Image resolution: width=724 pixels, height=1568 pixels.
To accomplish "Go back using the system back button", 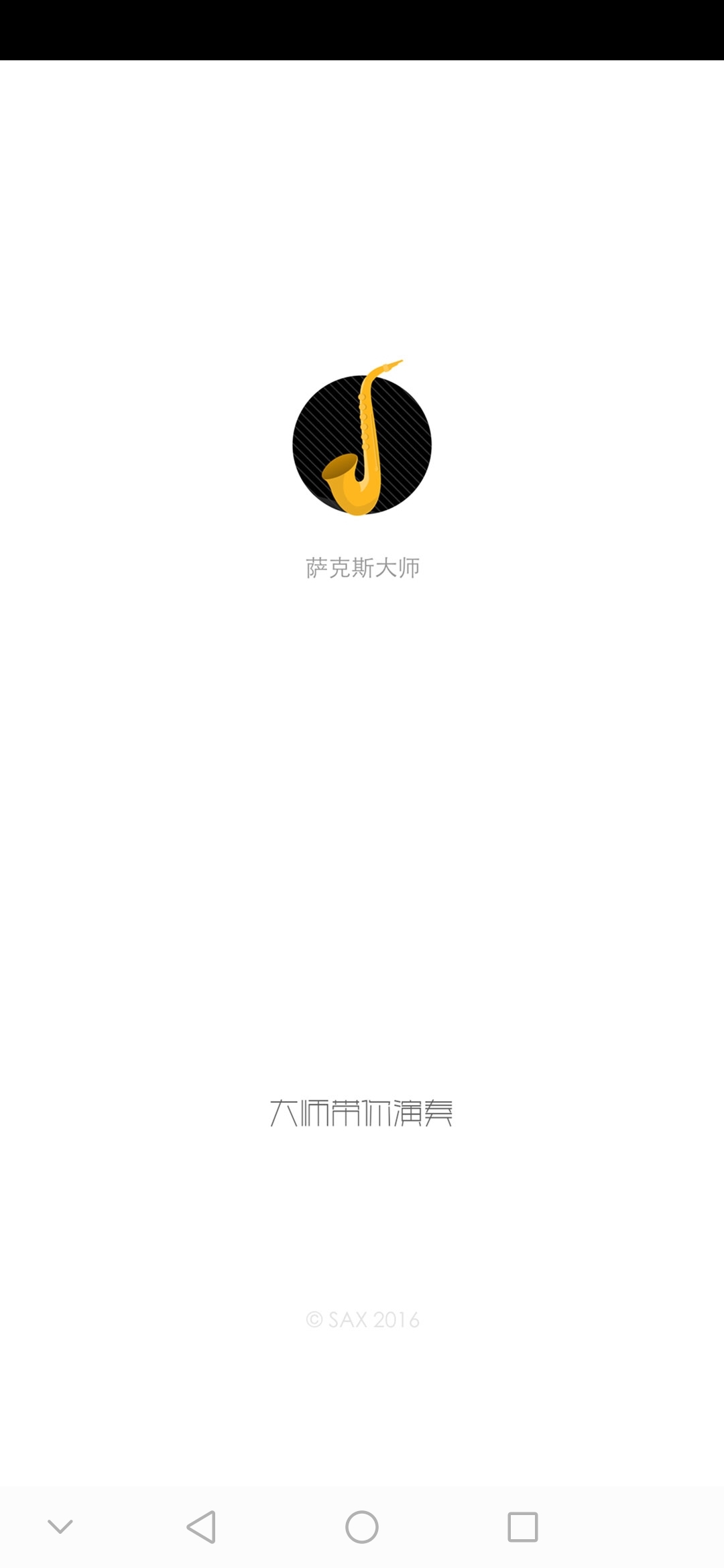I will point(201,1527).
